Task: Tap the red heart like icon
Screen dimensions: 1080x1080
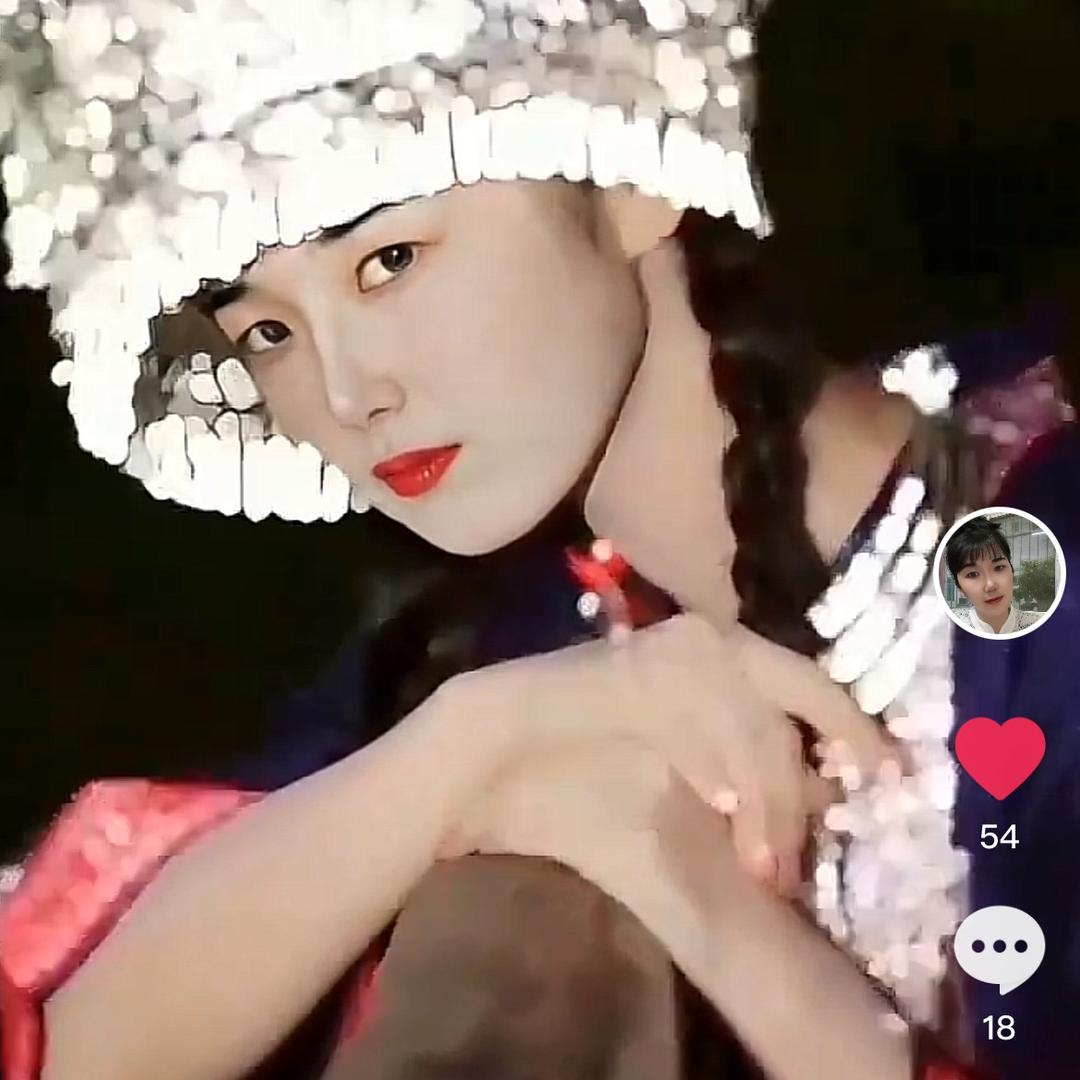Action: [x=999, y=757]
